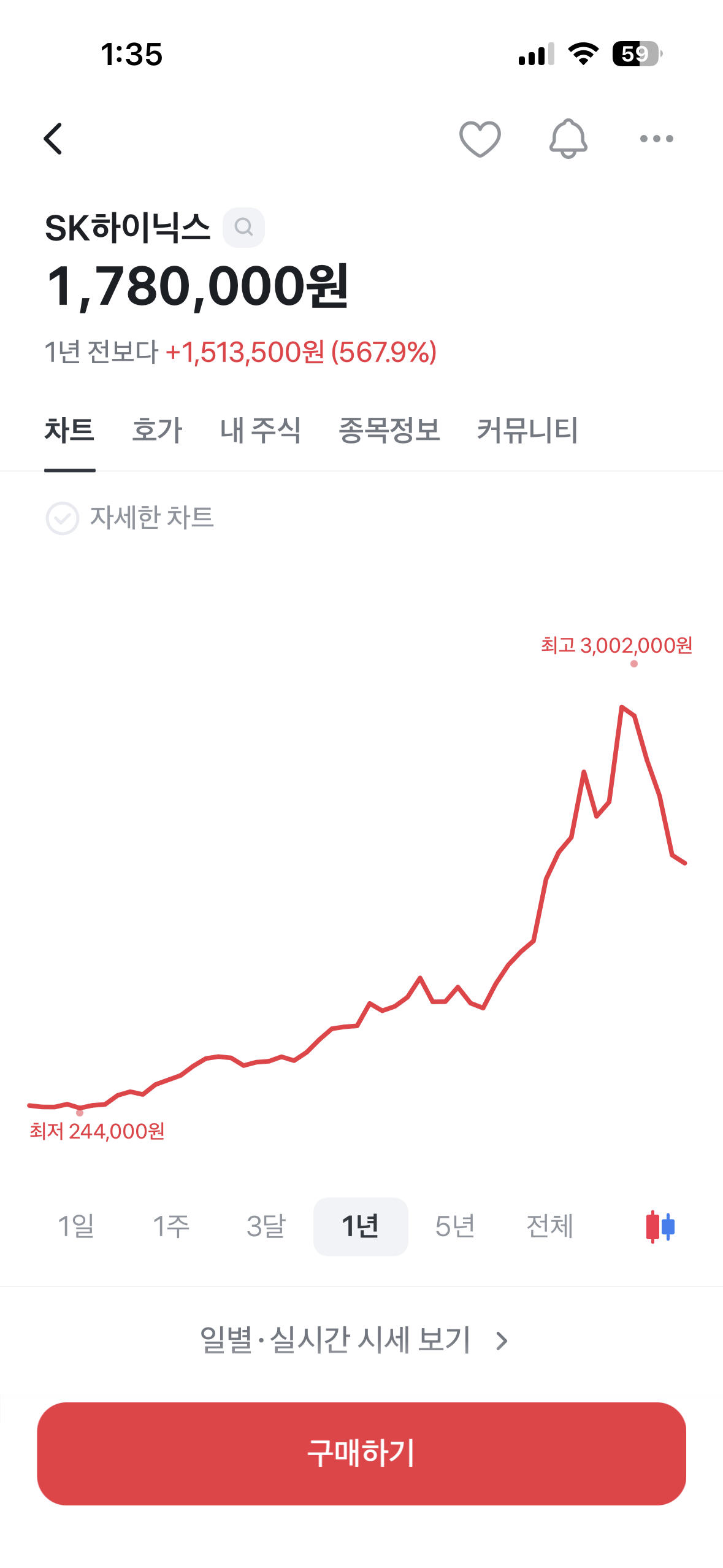Switch to candlestick chart view
723x1568 pixels.
pos(660,1226)
